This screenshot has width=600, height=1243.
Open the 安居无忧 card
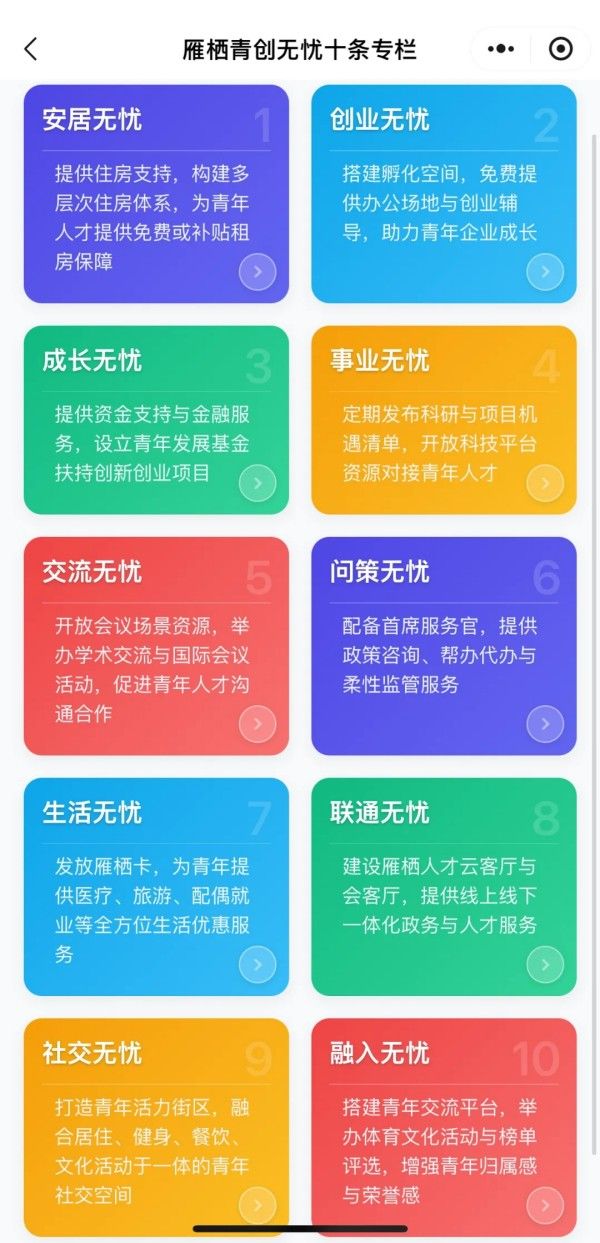pyautogui.click(x=156, y=194)
